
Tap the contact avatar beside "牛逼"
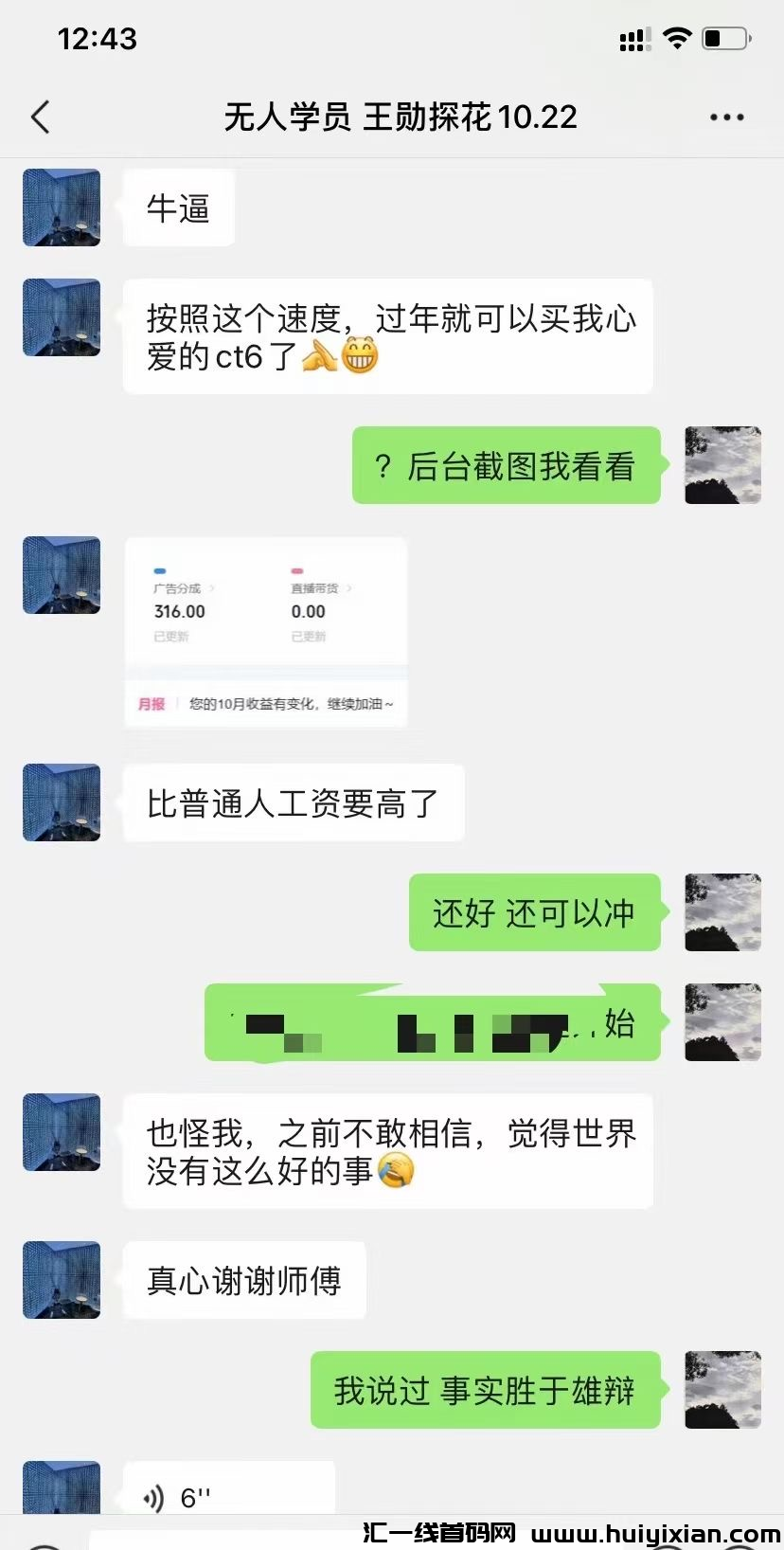point(61,207)
